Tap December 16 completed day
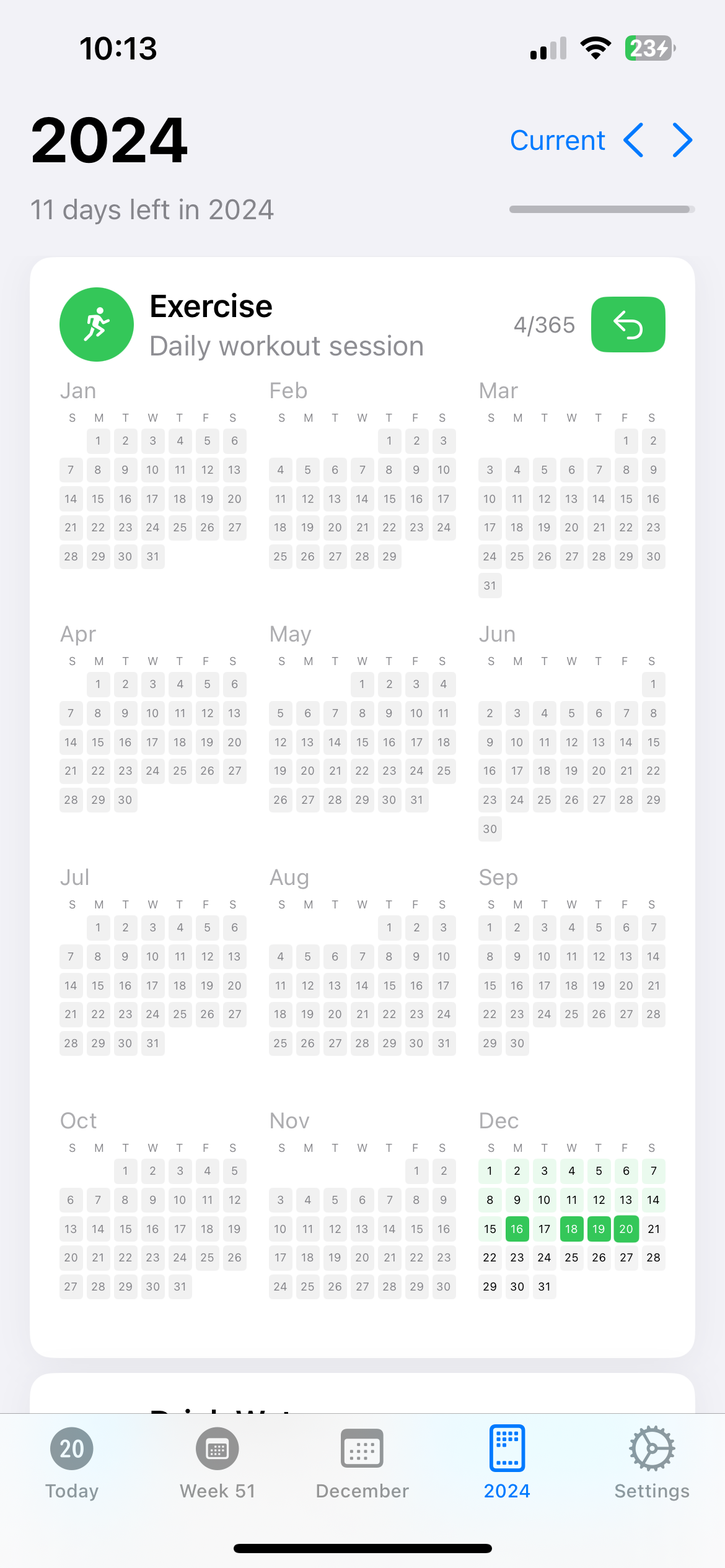This screenshot has height=1568, width=725. click(517, 1229)
